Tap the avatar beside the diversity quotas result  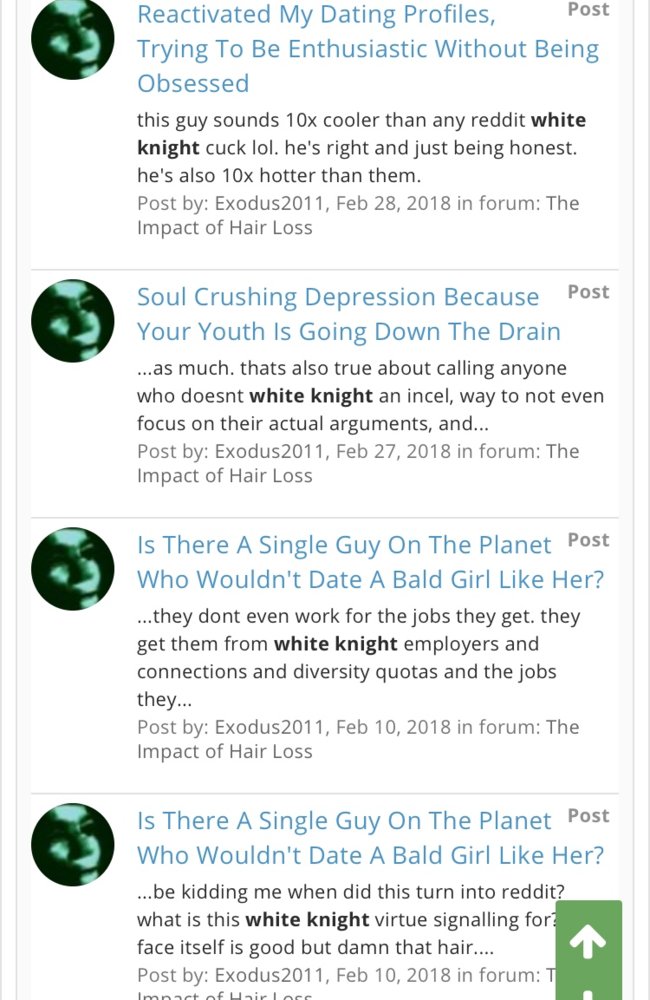click(x=73, y=569)
